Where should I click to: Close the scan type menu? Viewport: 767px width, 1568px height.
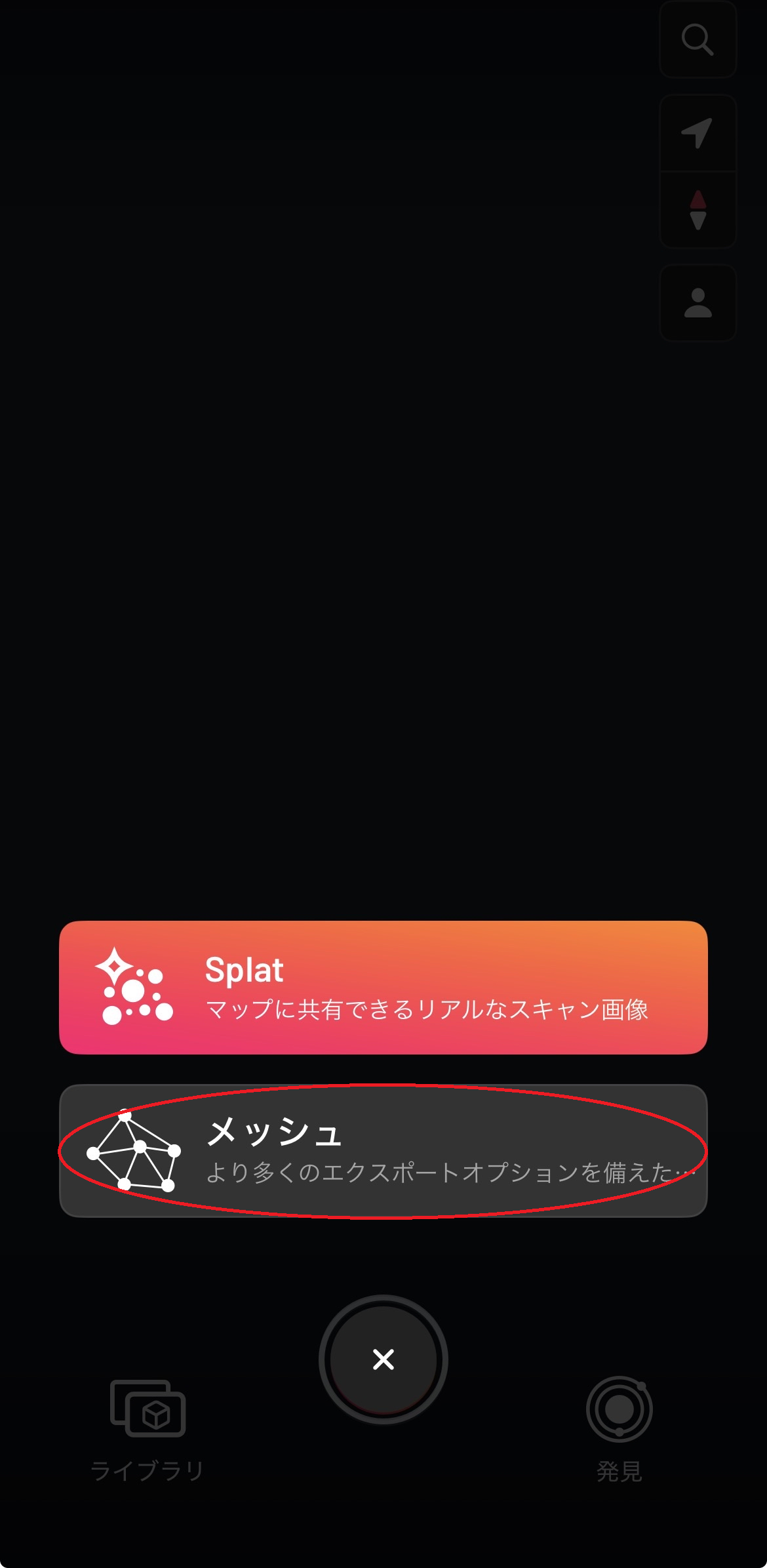pos(383,1359)
